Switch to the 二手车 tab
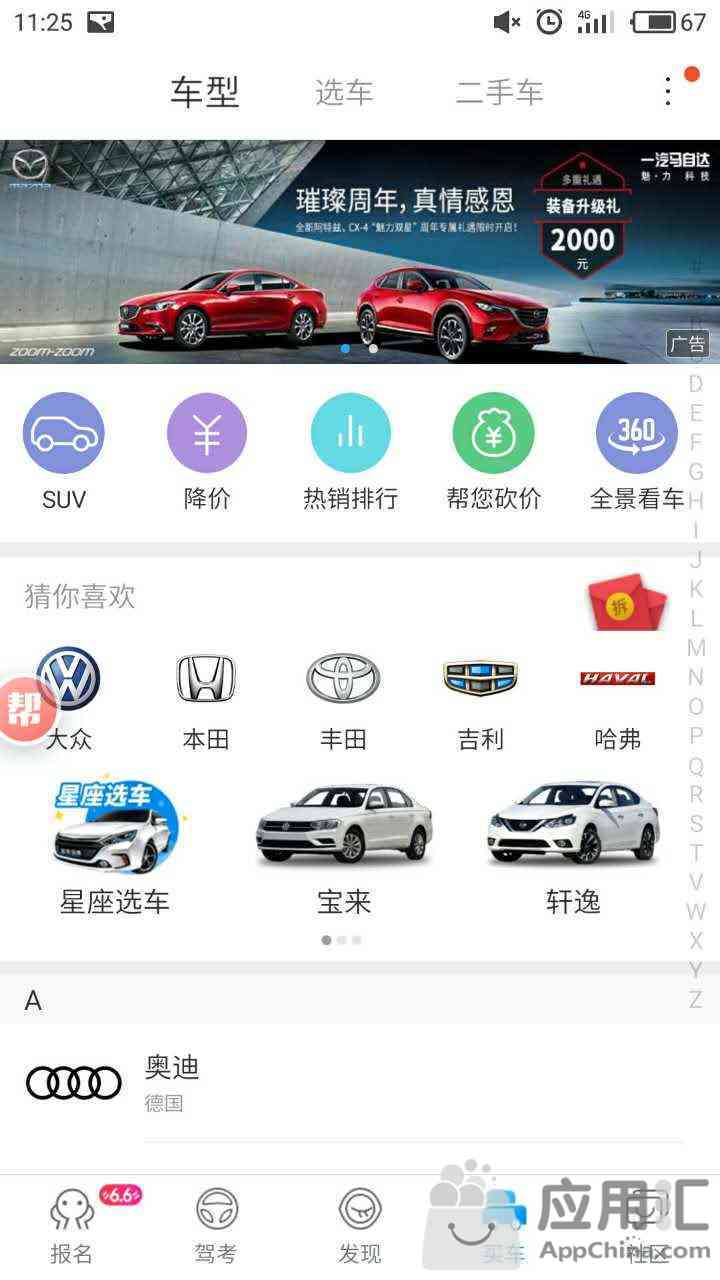 click(x=499, y=92)
